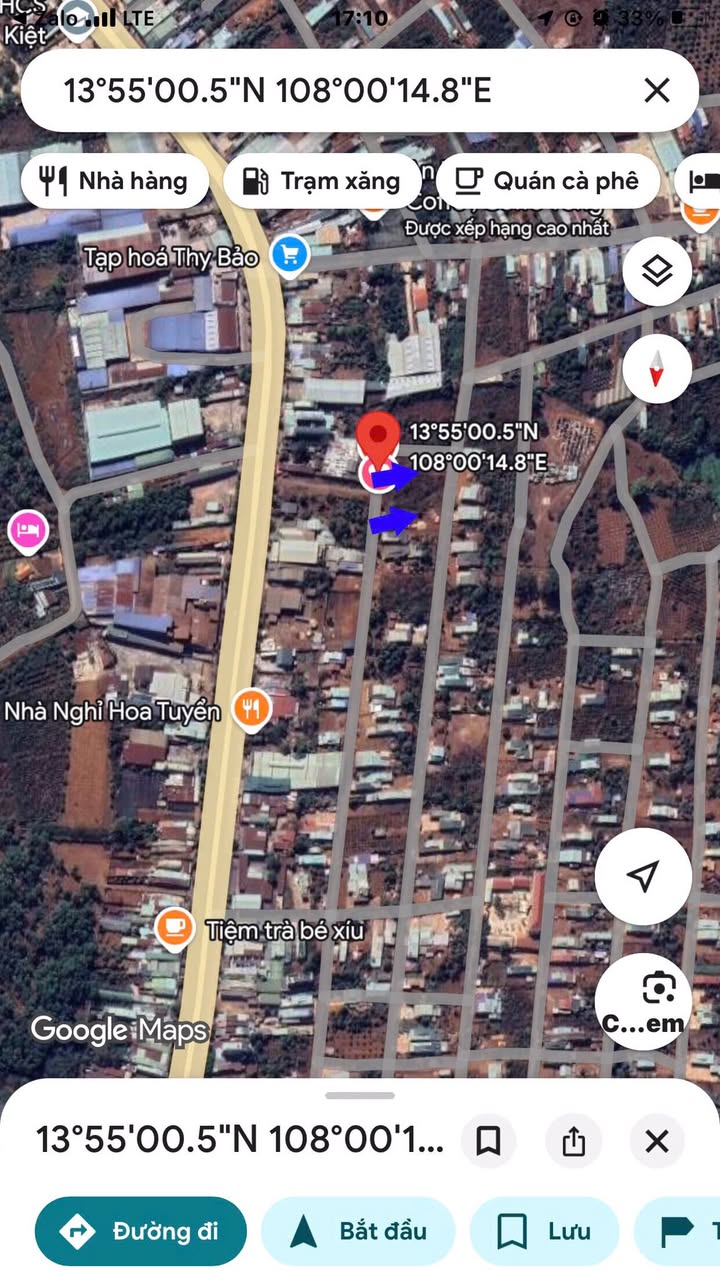Start navigation with Bắt đầu
The height and width of the screenshot is (1280, 720).
(x=358, y=1231)
